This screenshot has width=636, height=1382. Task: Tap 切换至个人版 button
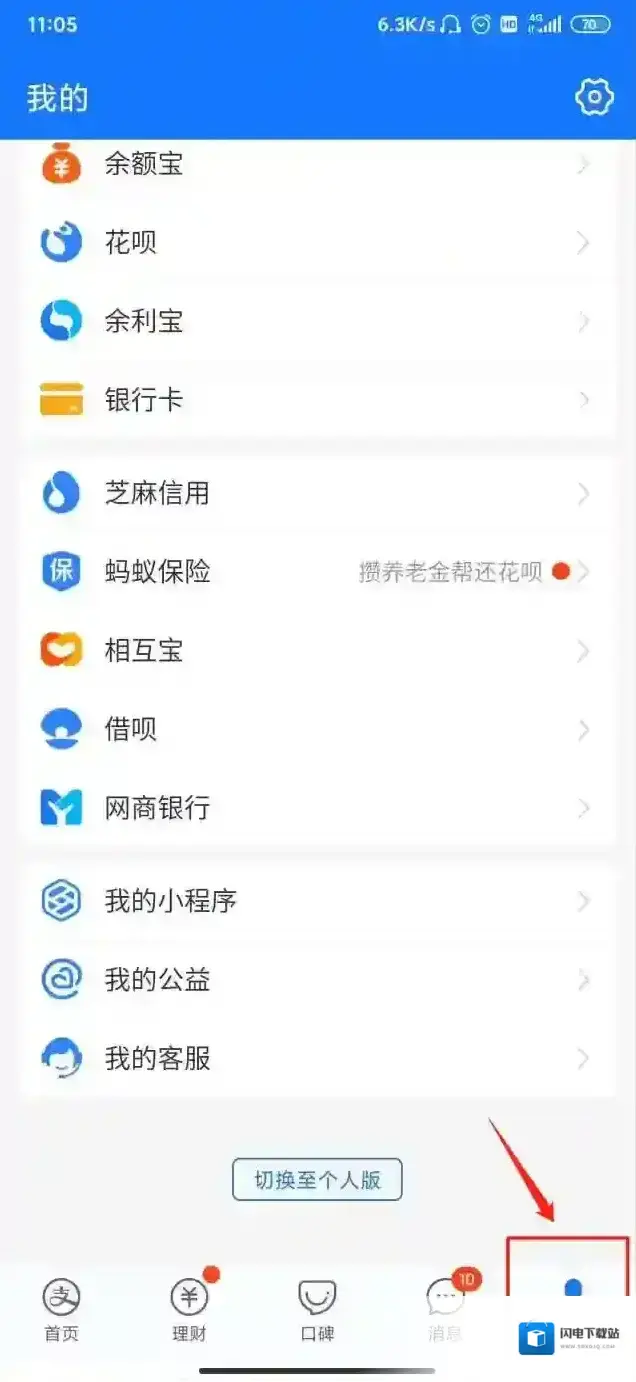[317, 1180]
